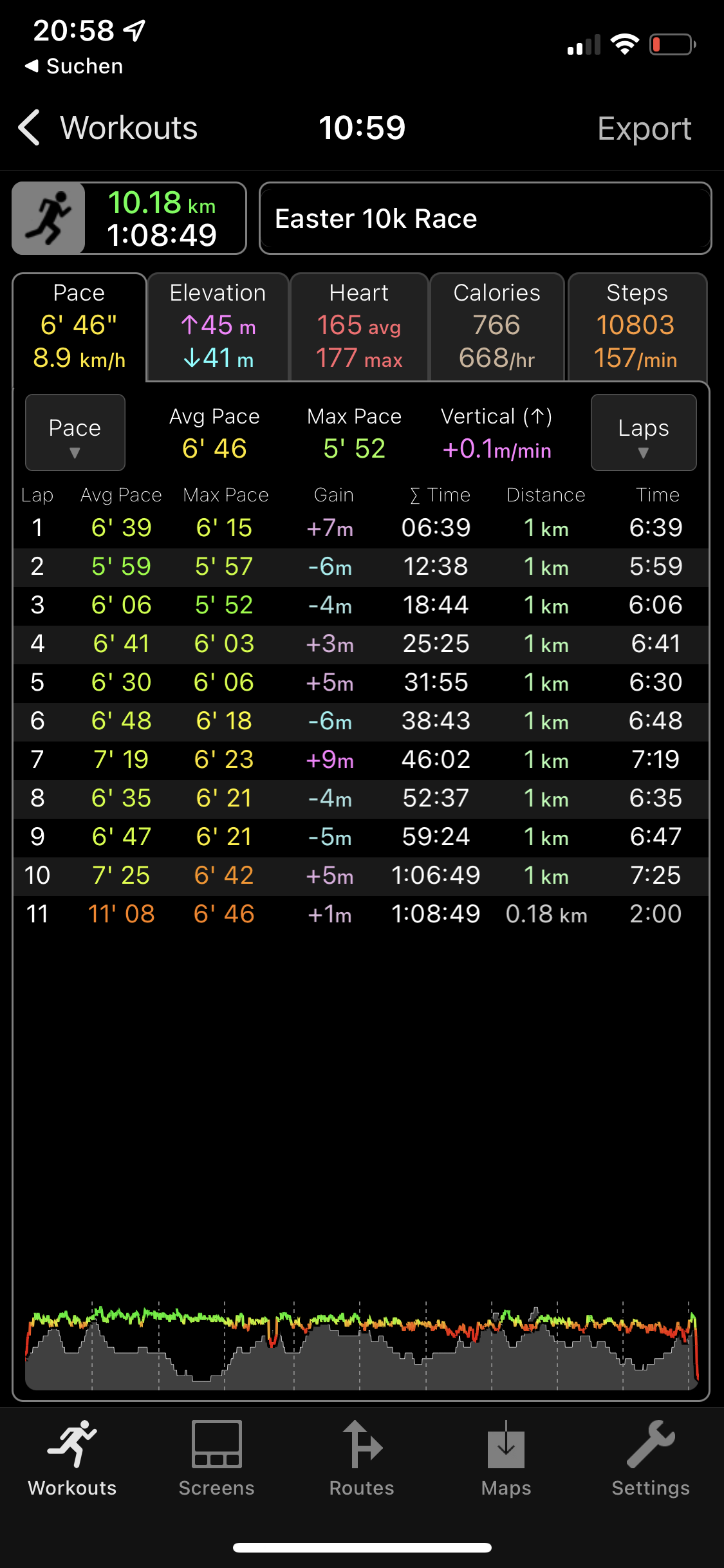Image resolution: width=724 pixels, height=1568 pixels.
Task: Open the Maps tab
Action: (x=506, y=1459)
